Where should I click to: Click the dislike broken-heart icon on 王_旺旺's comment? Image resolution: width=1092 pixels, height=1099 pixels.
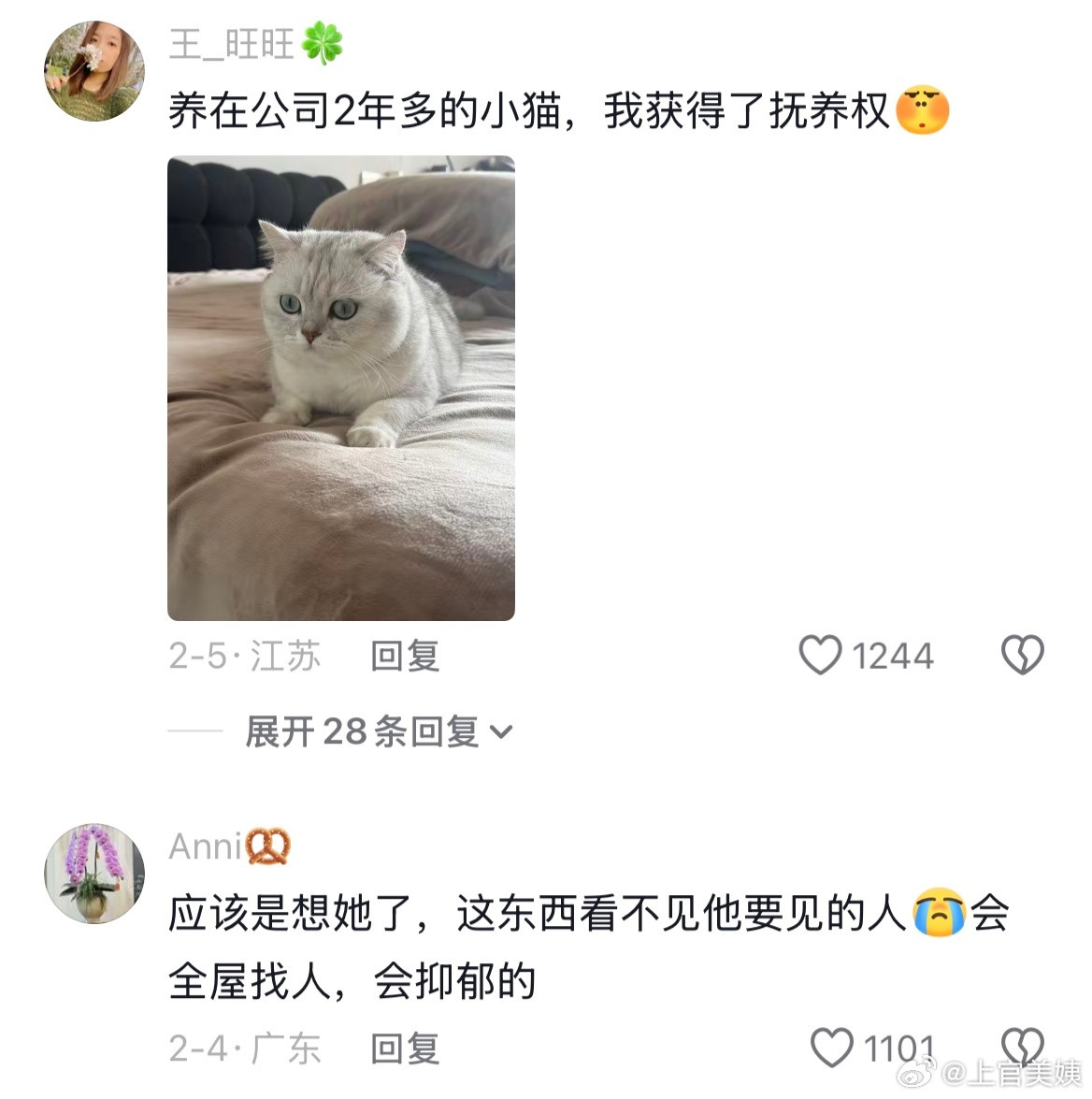(x=1024, y=656)
